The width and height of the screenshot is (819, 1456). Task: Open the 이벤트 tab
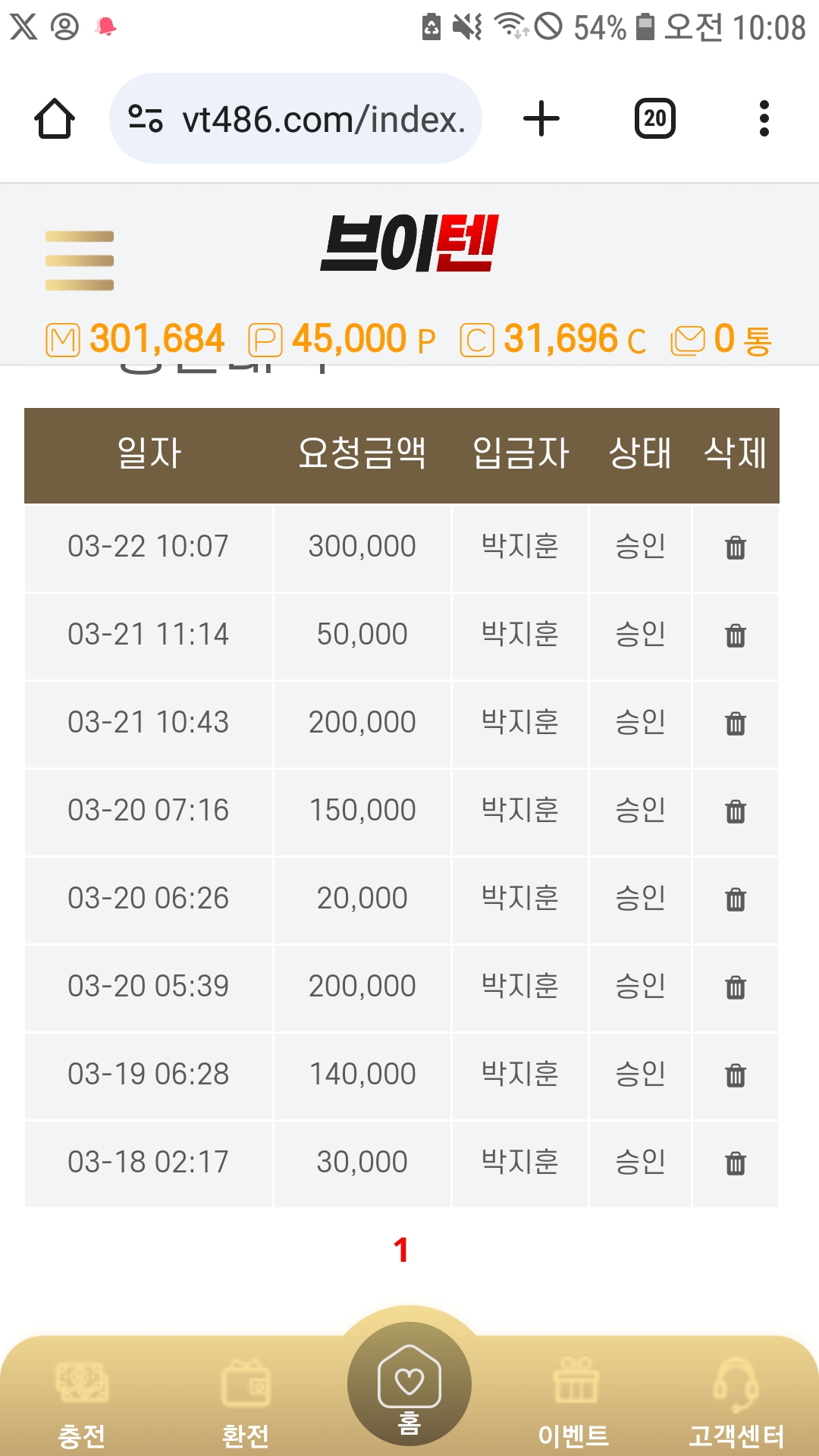point(574,1403)
